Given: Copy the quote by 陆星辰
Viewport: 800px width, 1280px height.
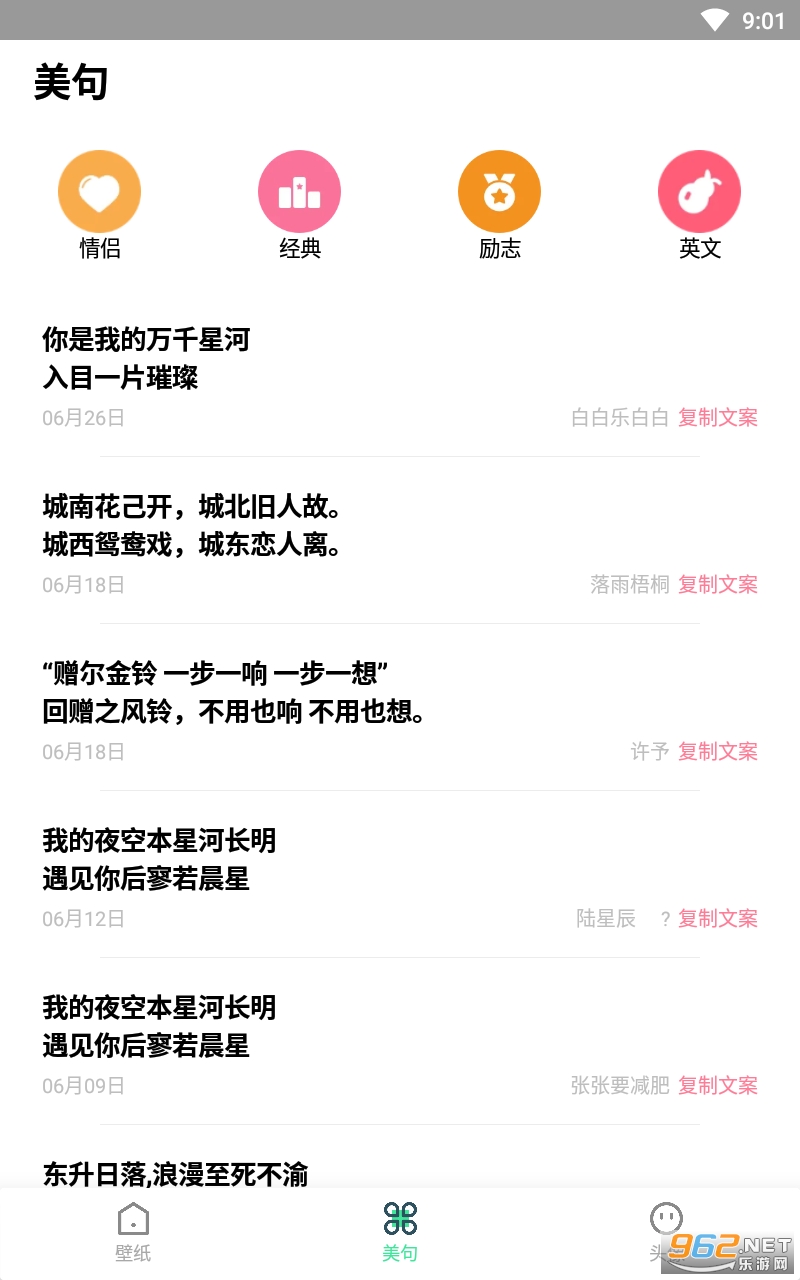Looking at the screenshot, I should [718, 919].
